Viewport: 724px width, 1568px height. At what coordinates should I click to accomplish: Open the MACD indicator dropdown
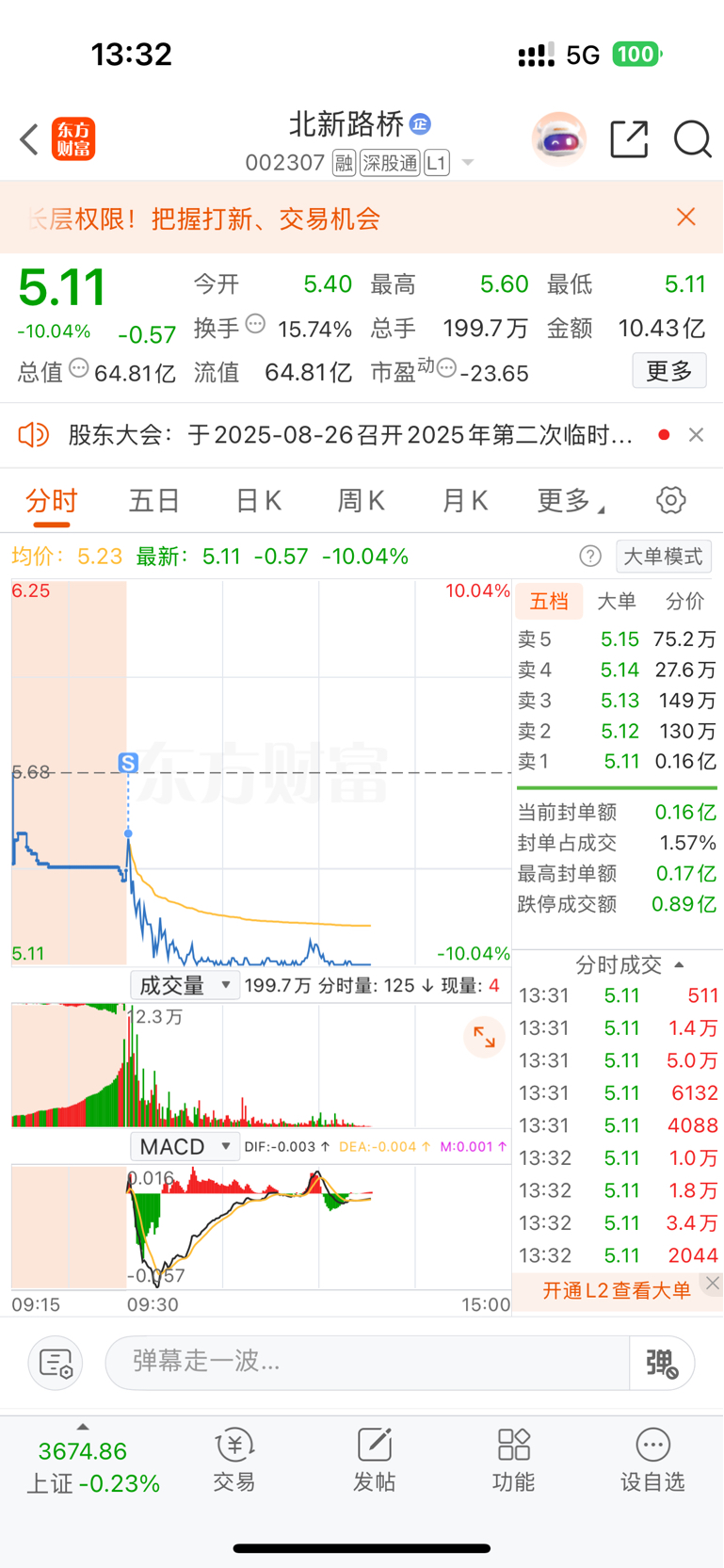pos(185,1146)
